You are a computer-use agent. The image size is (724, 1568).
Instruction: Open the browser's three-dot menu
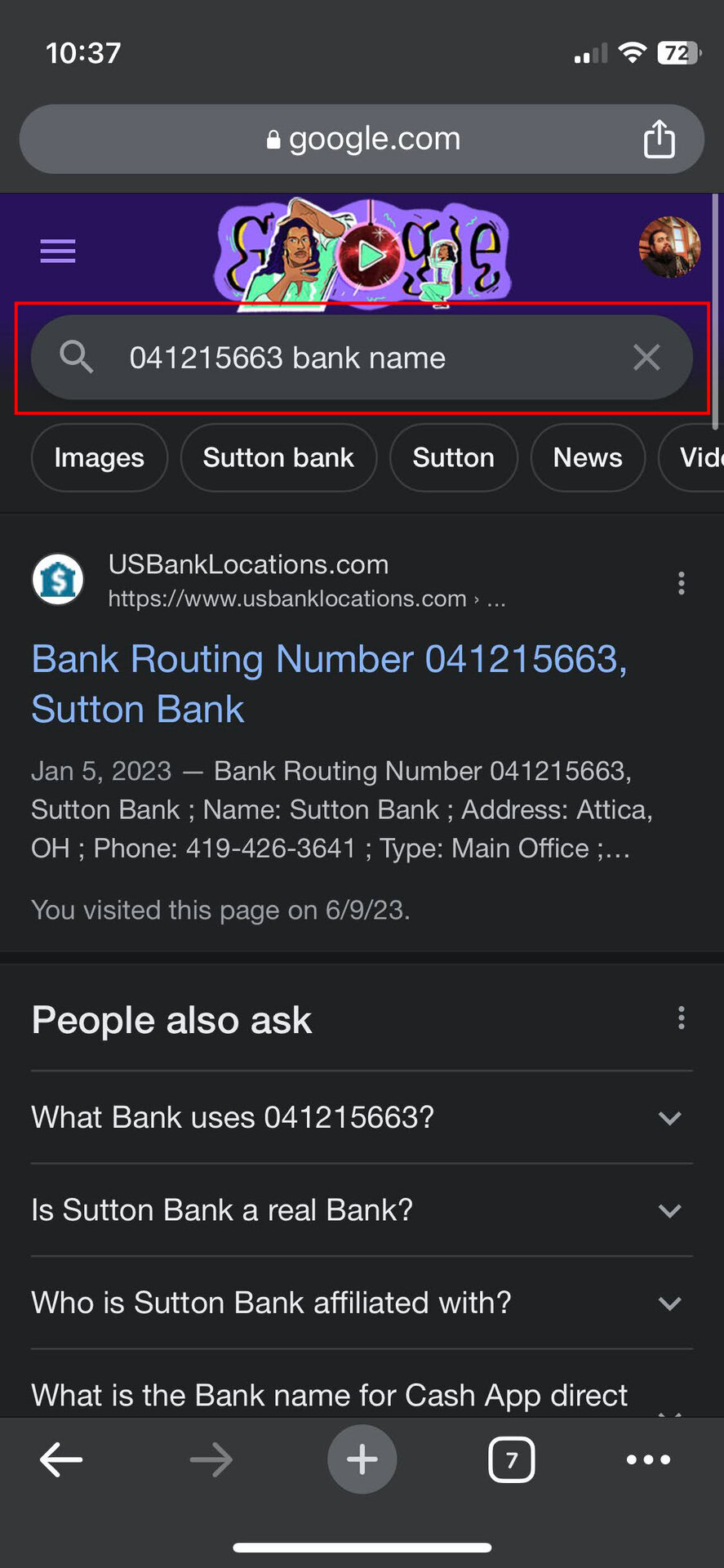(x=648, y=1459)
